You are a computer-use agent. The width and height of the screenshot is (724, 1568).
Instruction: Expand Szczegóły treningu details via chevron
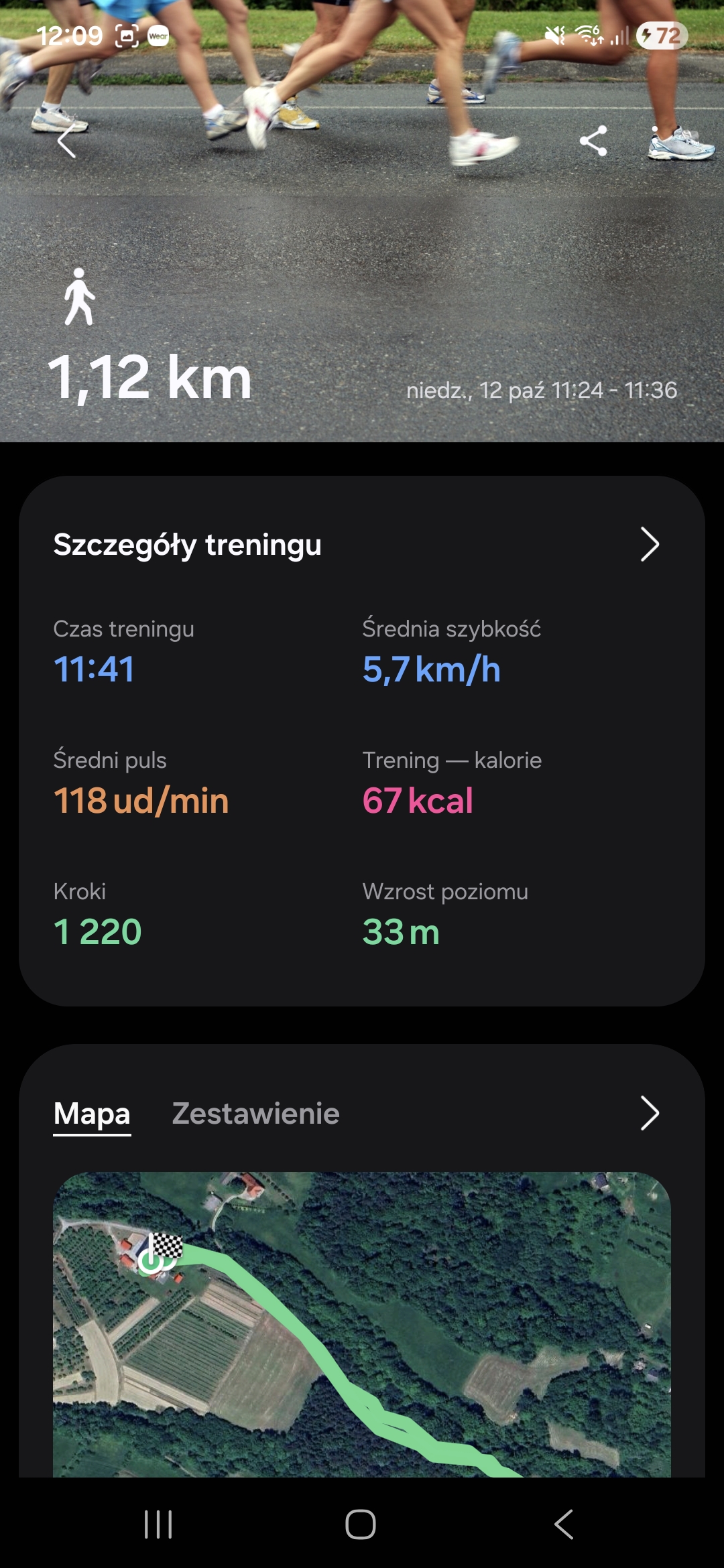pyautogui.click(x=649, y=544)
